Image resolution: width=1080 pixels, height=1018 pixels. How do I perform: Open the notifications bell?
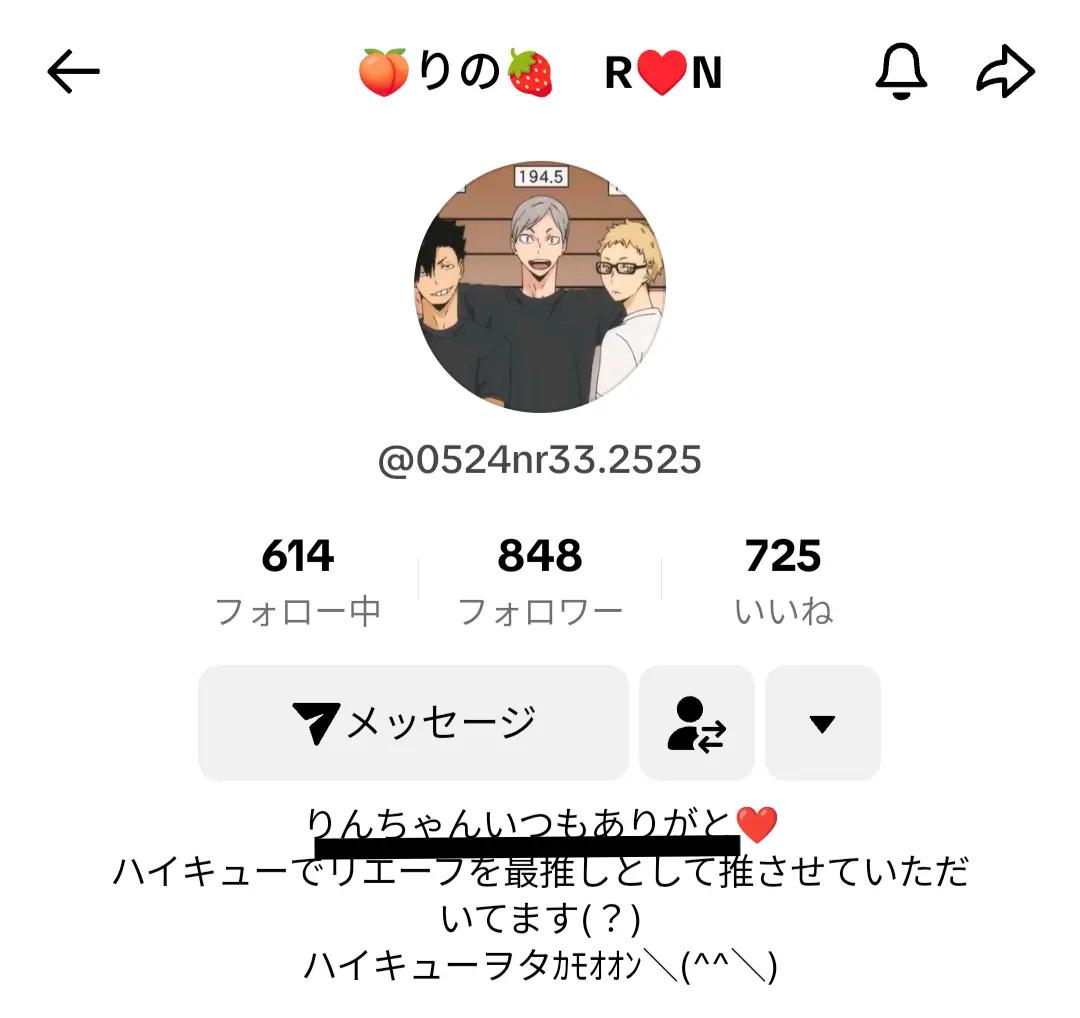point(901,72)
